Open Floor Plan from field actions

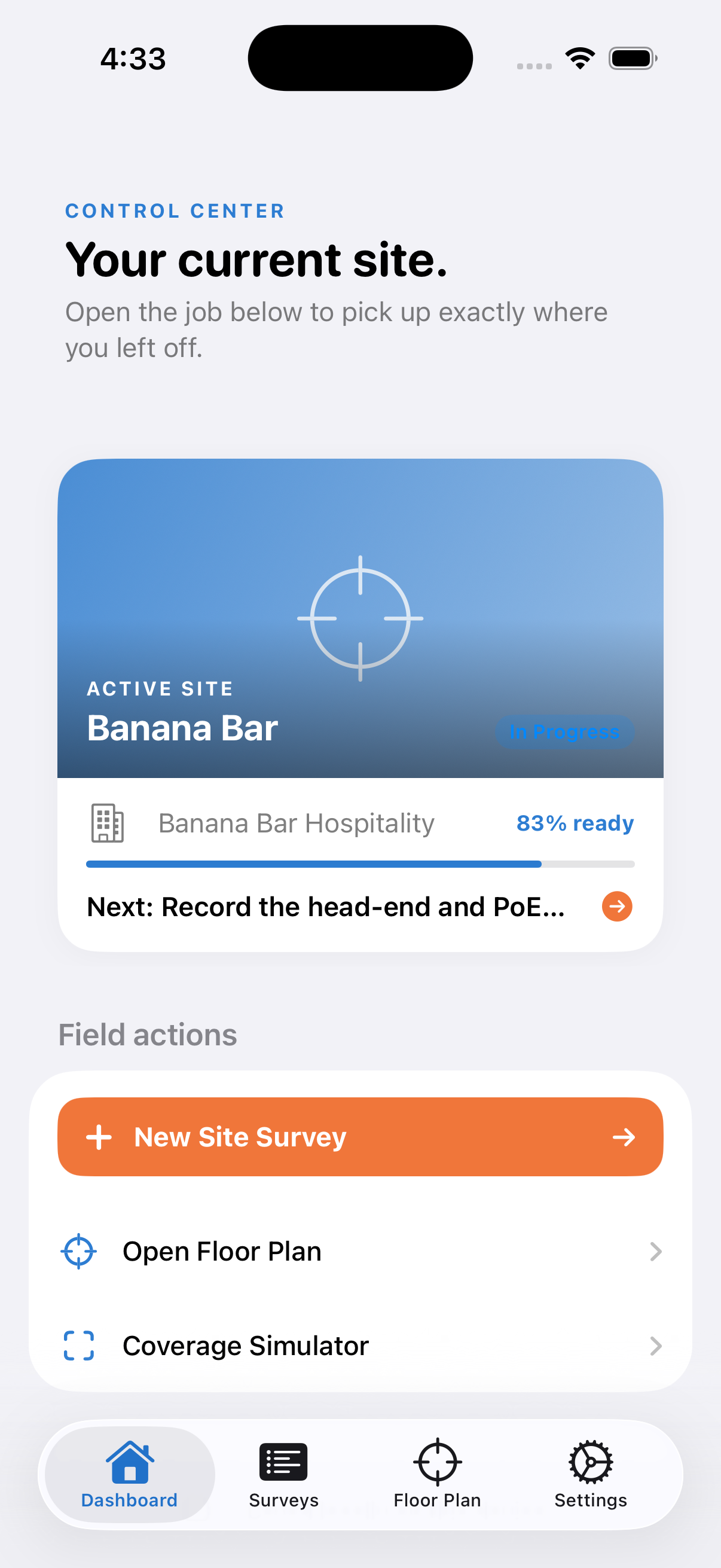pyautogui.click(x=360, y=1252)
